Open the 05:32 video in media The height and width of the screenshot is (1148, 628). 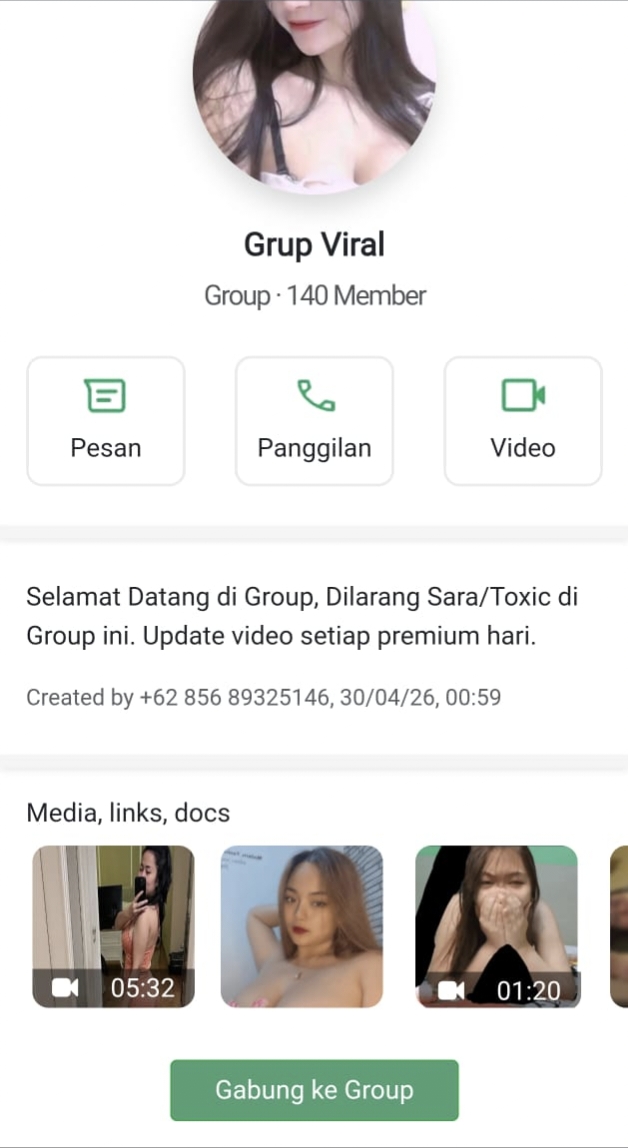pyautogui.click(x=113, y=926)
